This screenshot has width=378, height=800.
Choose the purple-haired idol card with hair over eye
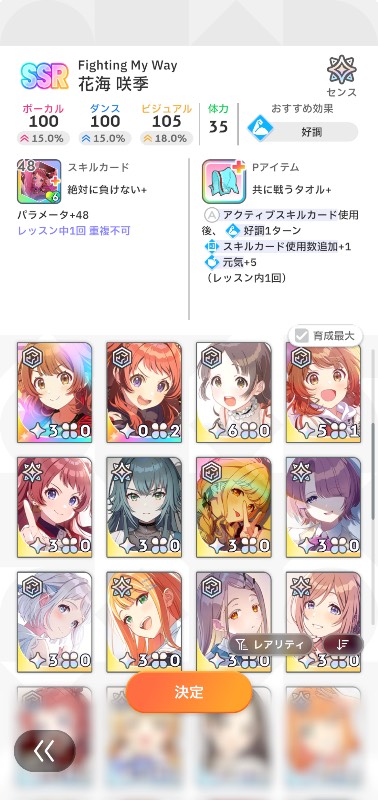tap(323, 507)
